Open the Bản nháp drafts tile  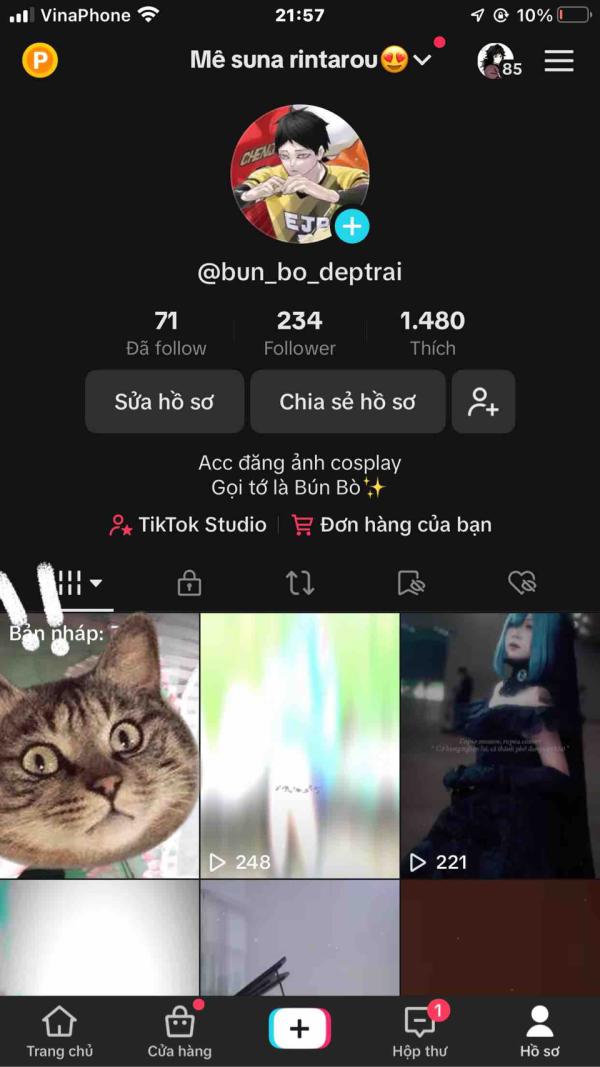coord(99,745)
